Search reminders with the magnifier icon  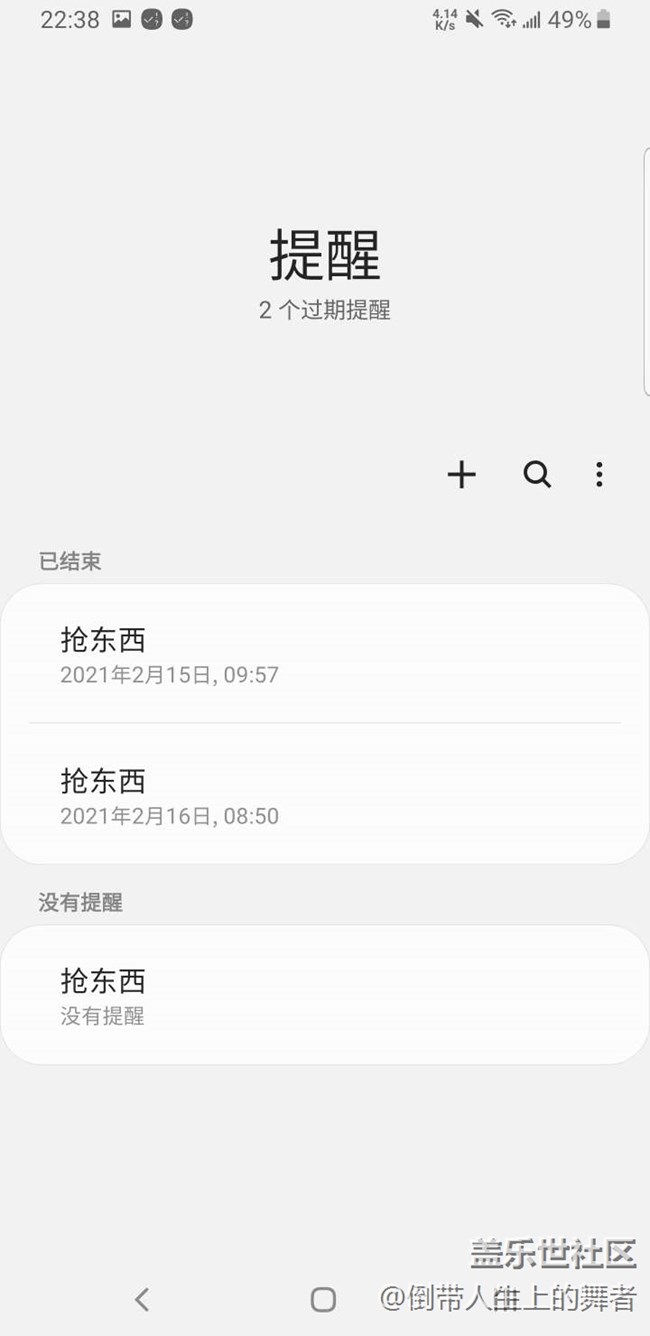click(537, 475)
